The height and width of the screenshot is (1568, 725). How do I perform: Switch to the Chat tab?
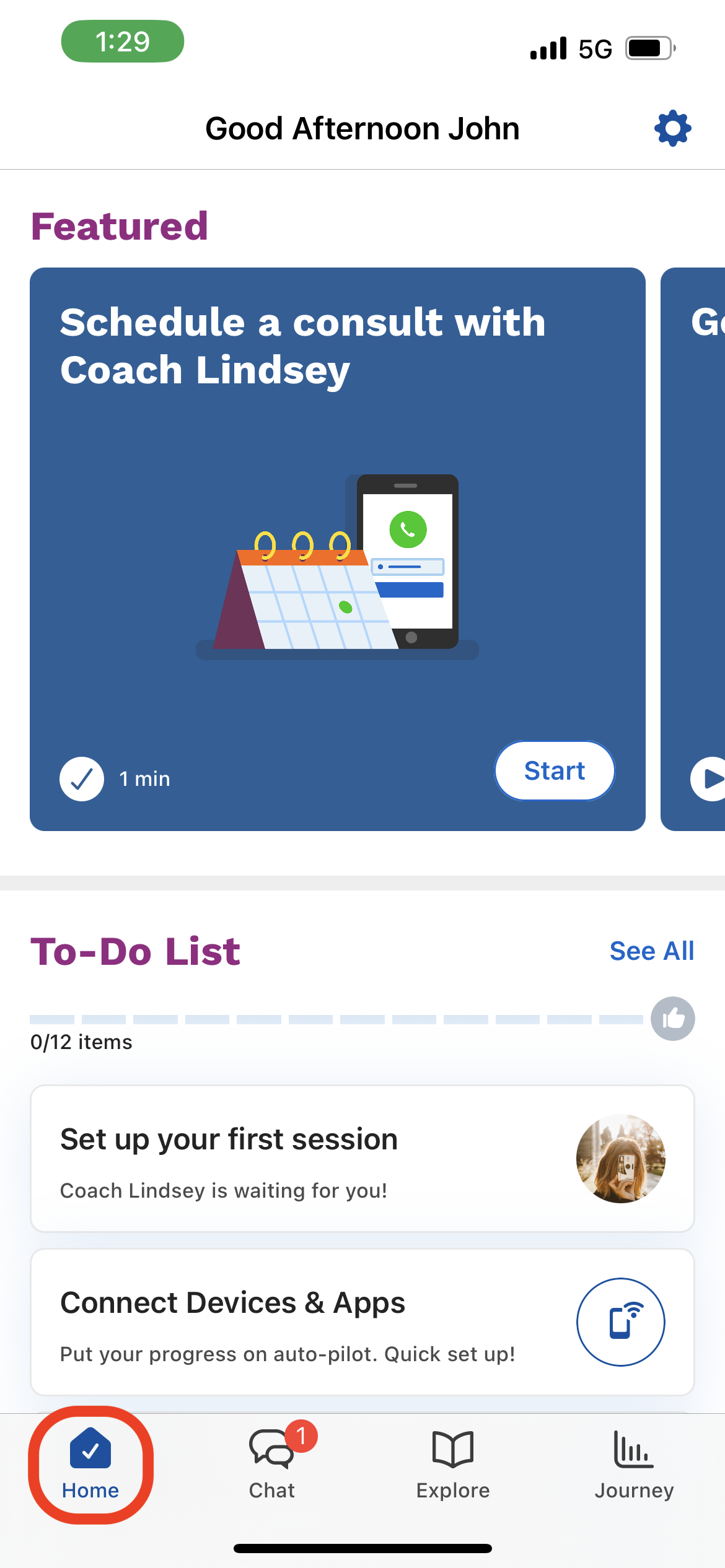pos(272,1465)
